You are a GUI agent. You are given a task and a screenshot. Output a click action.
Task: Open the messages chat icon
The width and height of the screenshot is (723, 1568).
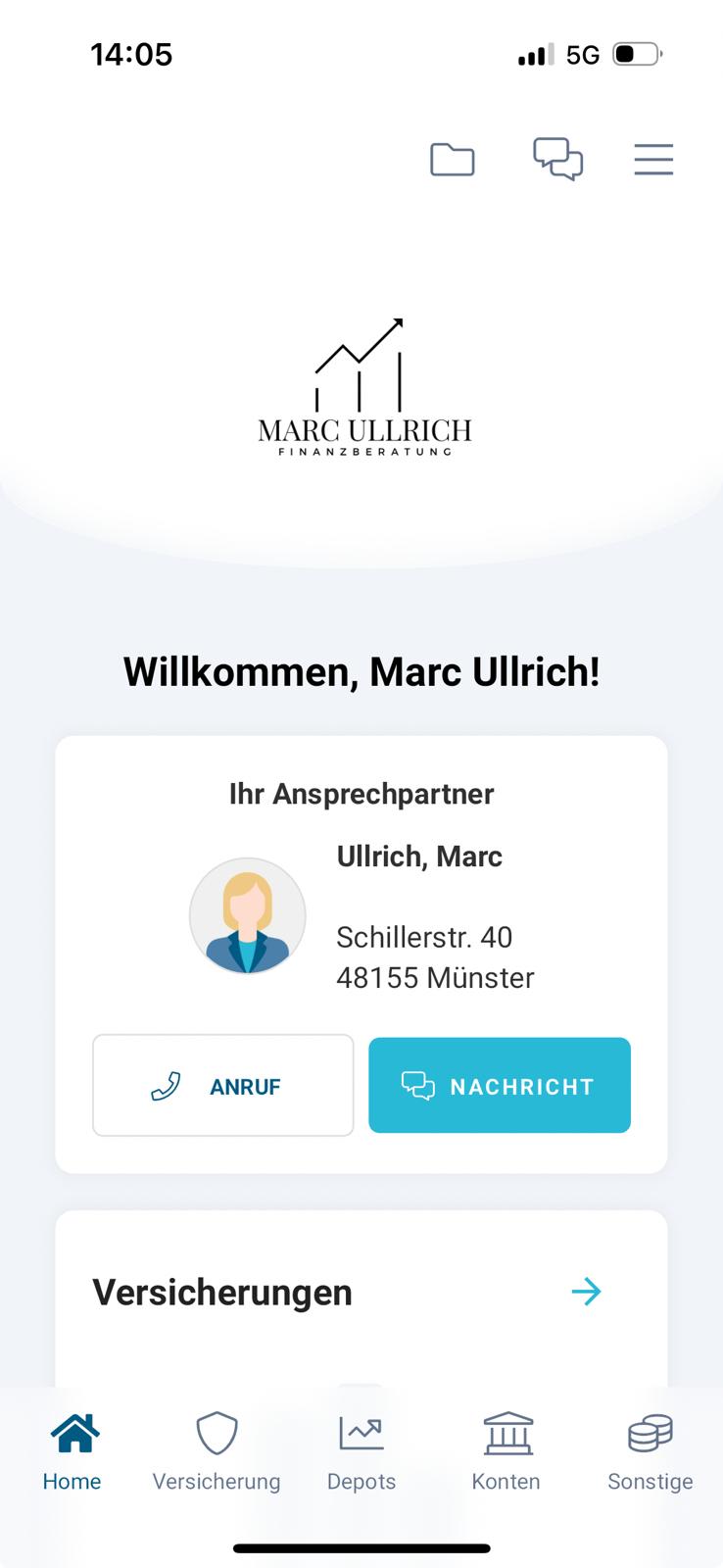tap(557, 159)
